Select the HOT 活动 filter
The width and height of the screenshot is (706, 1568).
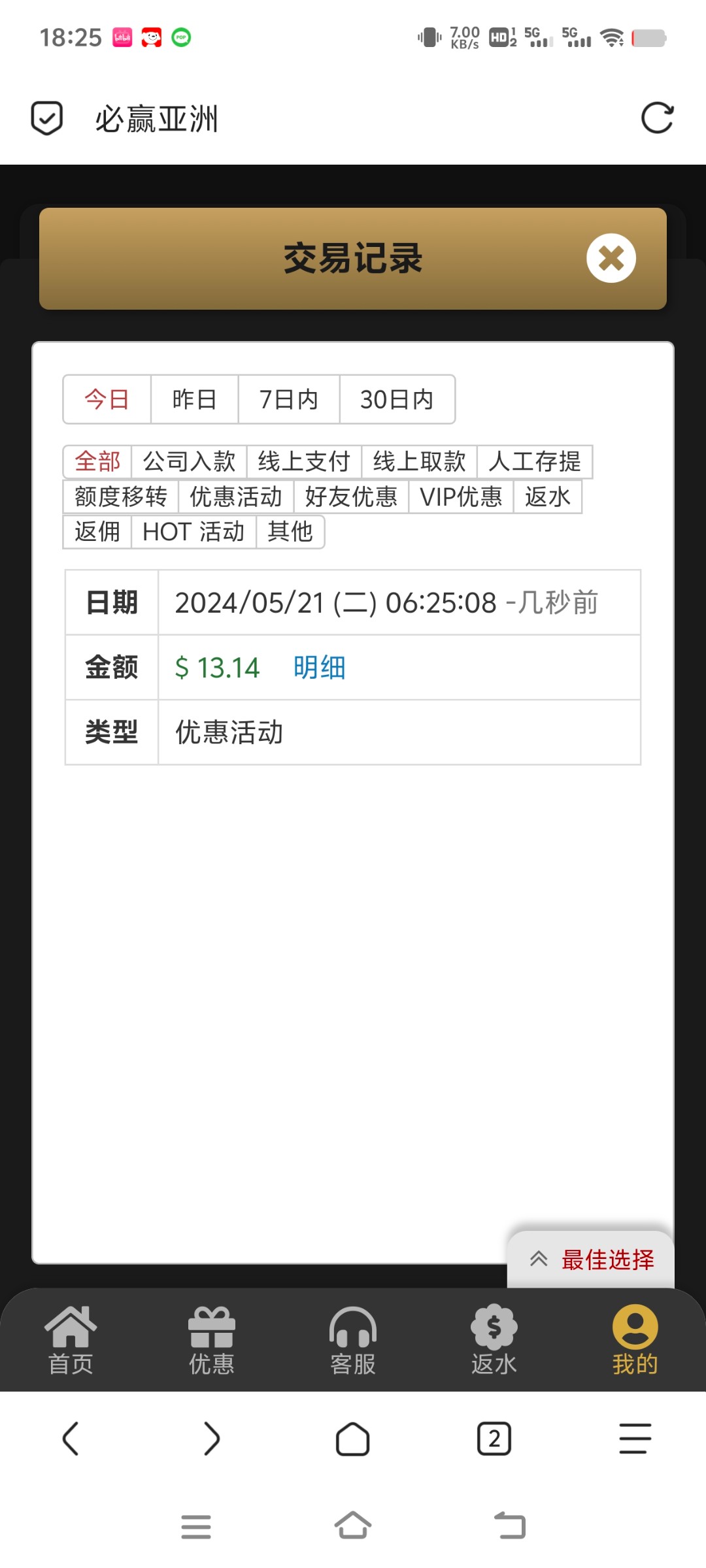tap(193, 532)
